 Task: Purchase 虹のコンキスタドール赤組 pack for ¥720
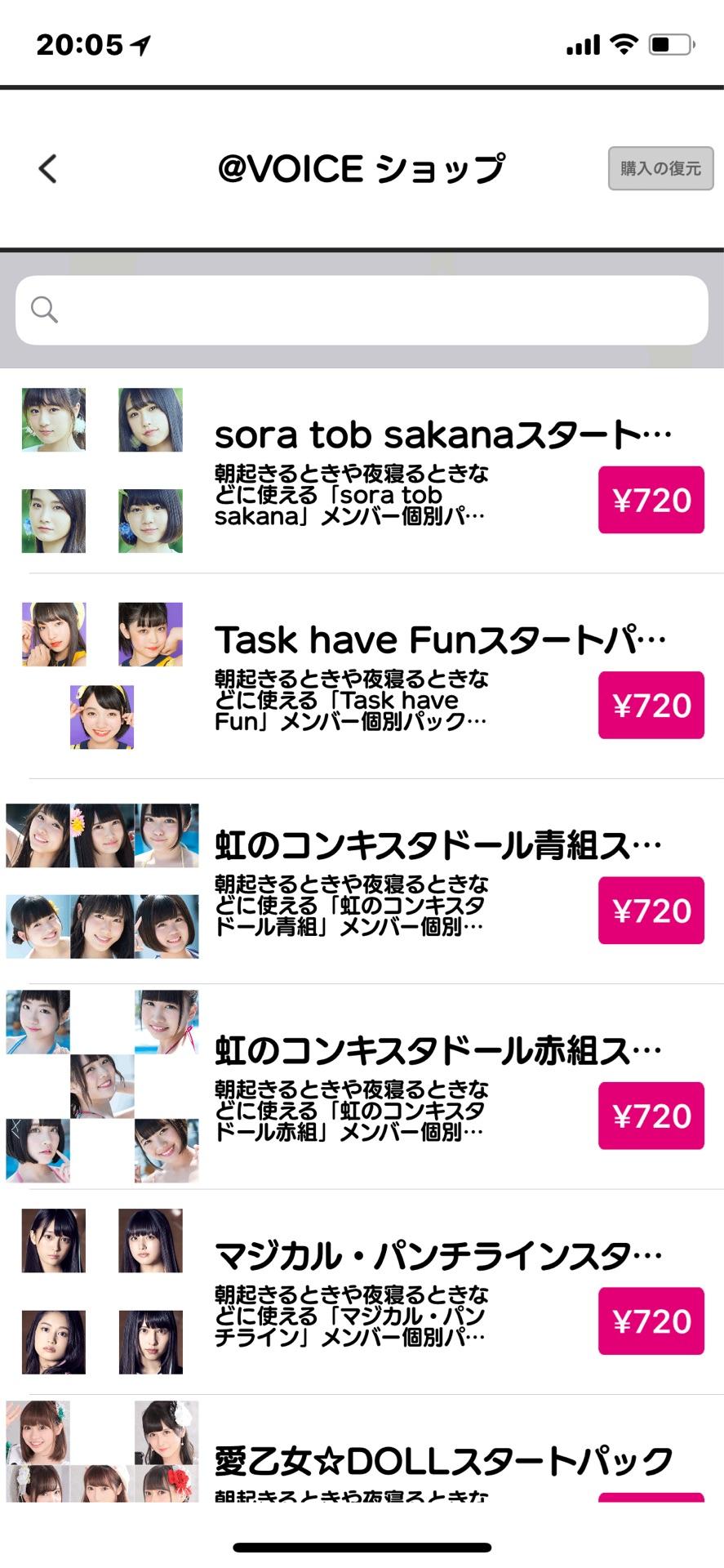[x=651, y=1116]
